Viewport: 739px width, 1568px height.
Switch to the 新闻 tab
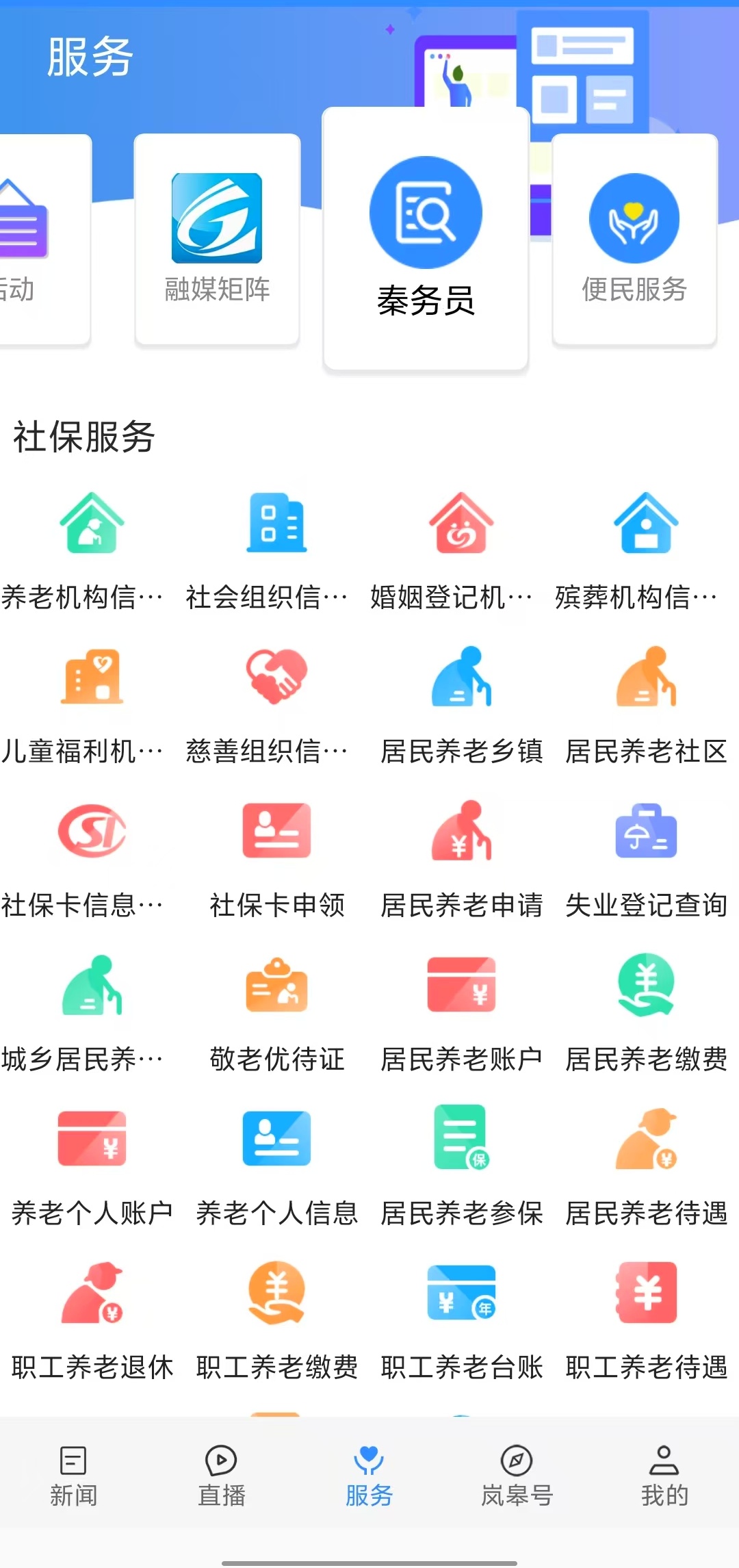[73, 1476]
